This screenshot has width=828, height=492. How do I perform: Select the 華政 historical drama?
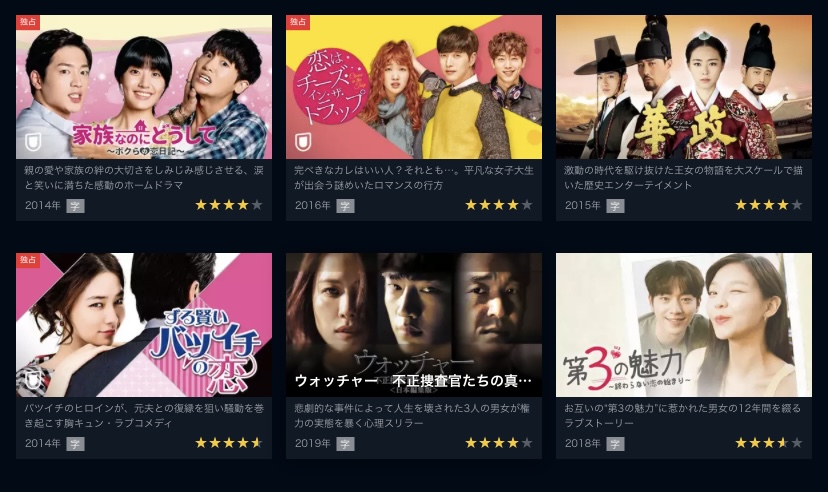coord(683,87)
